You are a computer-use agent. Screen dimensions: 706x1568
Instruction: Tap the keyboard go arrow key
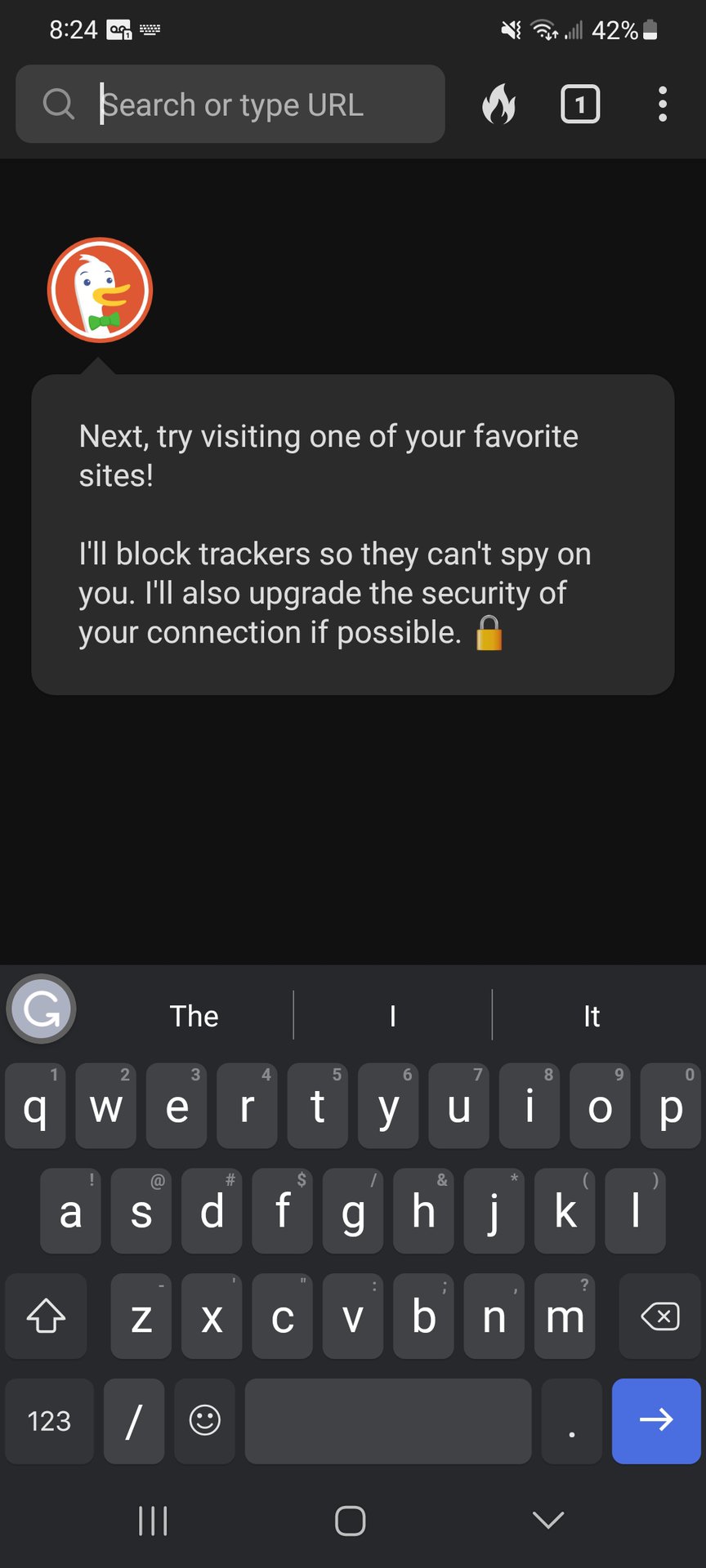(x=656, y=1420)
